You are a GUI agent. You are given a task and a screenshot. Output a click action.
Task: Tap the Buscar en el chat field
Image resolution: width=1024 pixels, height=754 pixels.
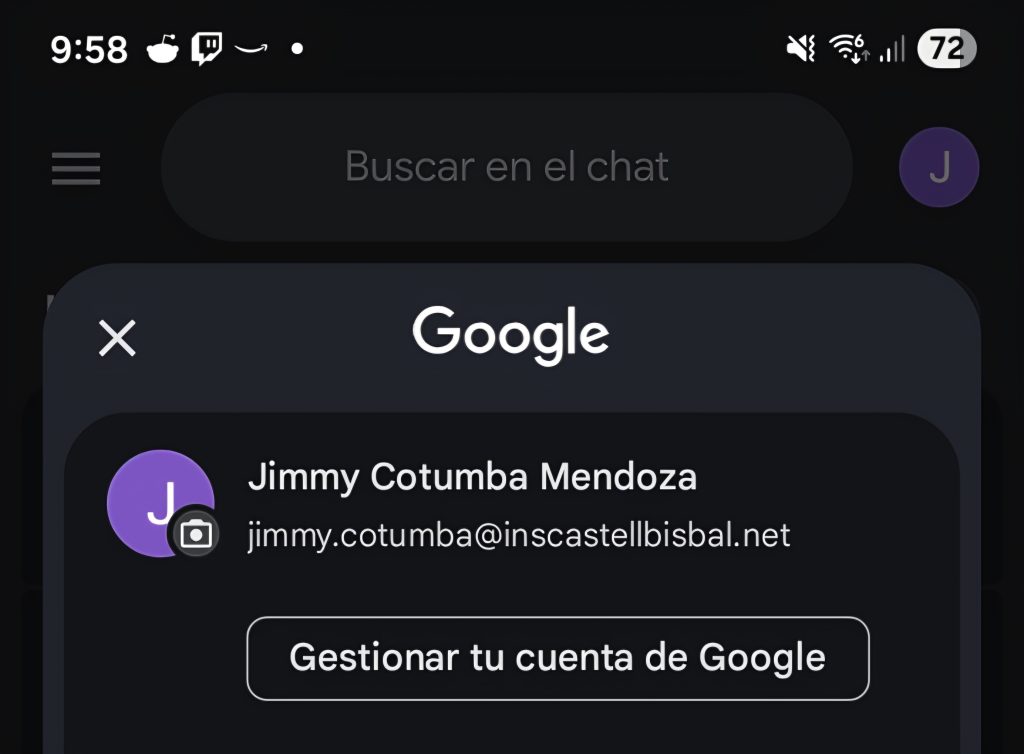(x=507, y=167)
